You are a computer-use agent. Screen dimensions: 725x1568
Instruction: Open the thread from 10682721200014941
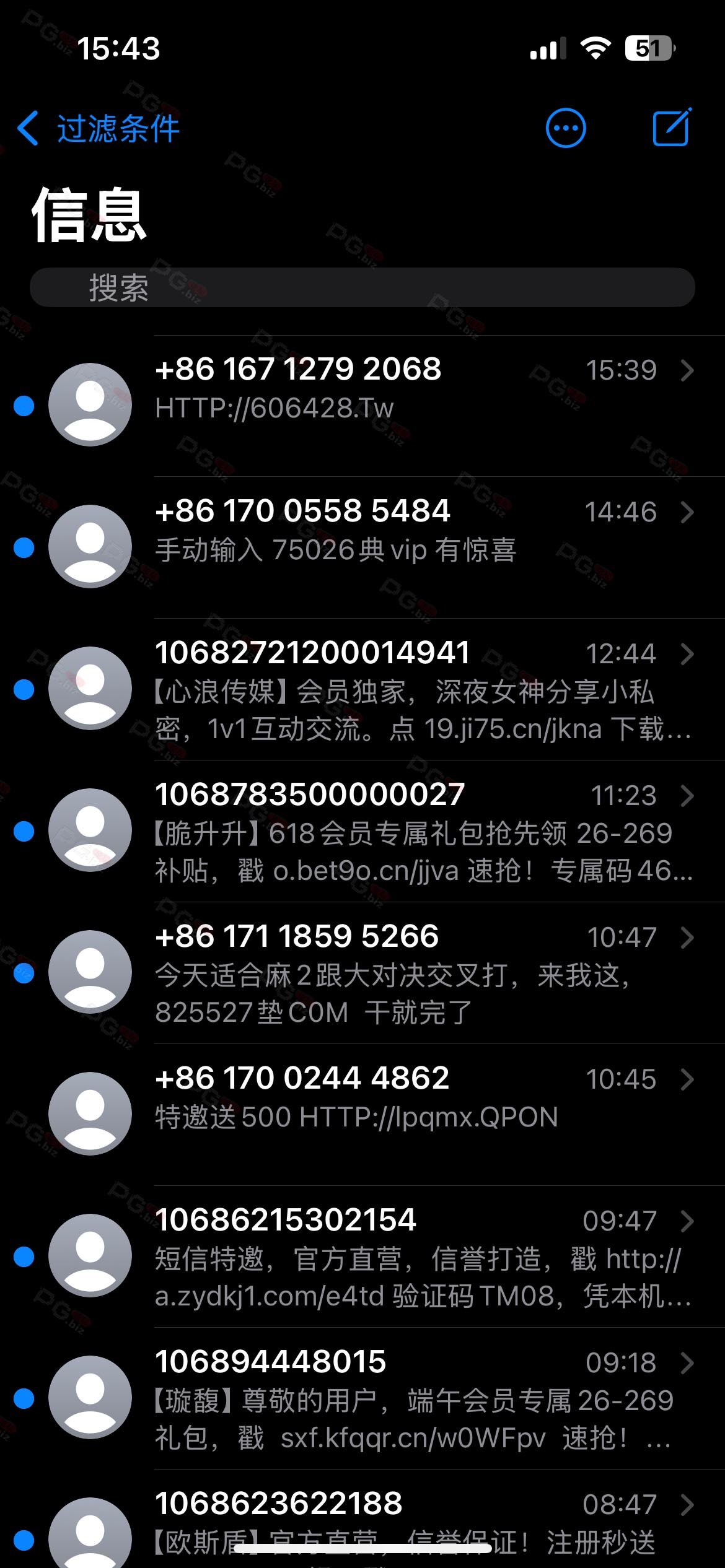coord(362,690)
